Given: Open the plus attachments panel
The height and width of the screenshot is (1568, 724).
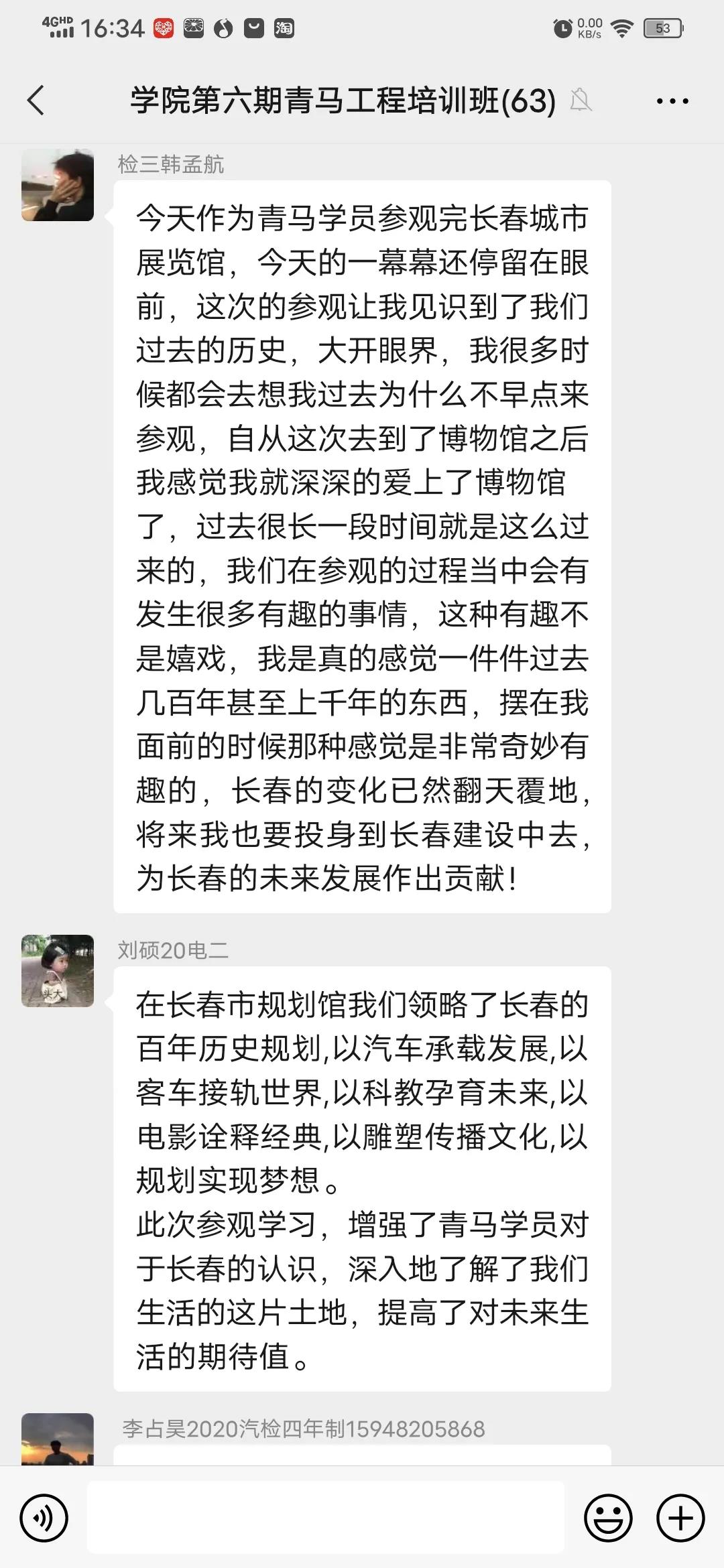Looking at the screenshot, I should pyautogui.click(x=680, y=1518).
